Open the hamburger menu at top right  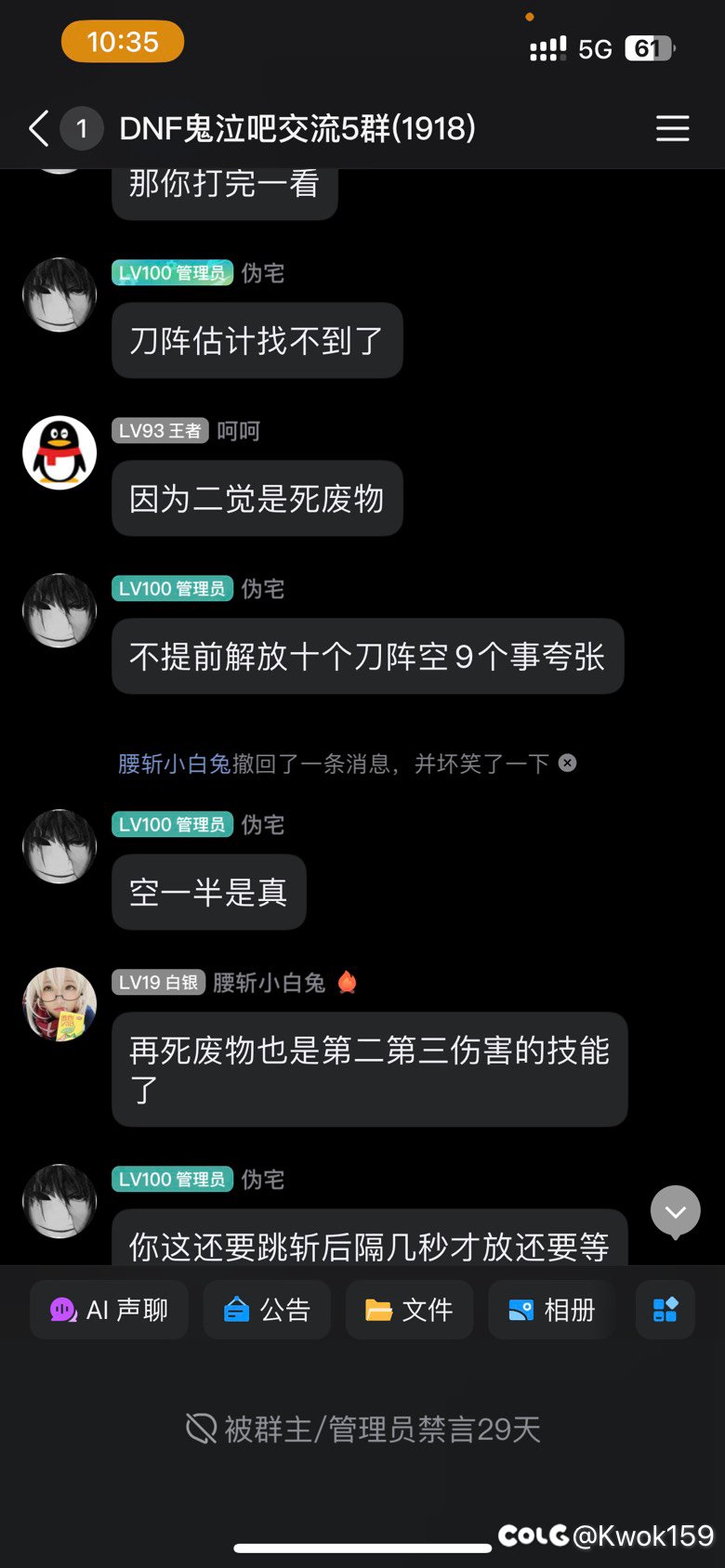coord(673,129)
